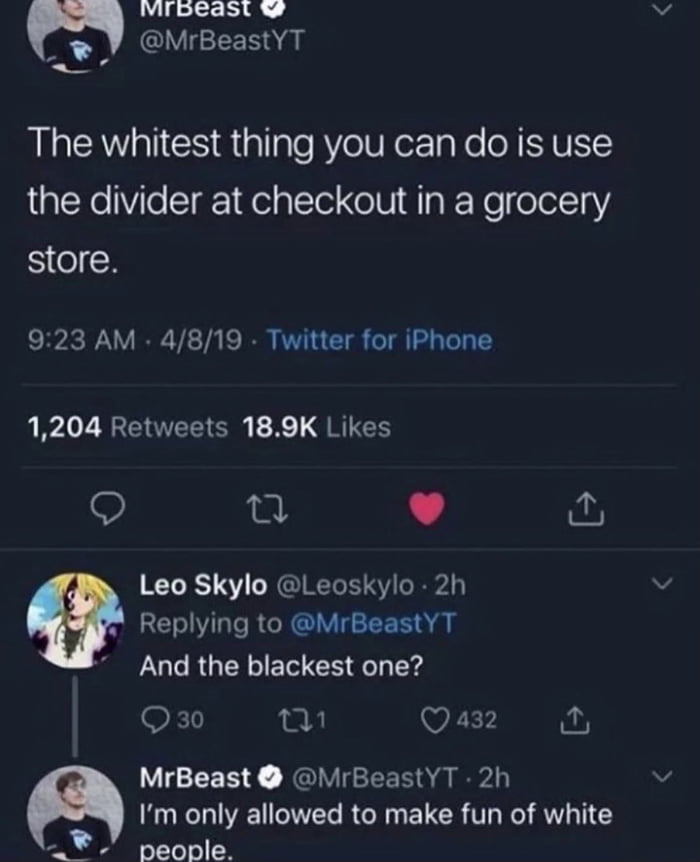Screen dimensions: 700x862
Task: Unlike the main tweet's red heart
Action: point(426,510)
